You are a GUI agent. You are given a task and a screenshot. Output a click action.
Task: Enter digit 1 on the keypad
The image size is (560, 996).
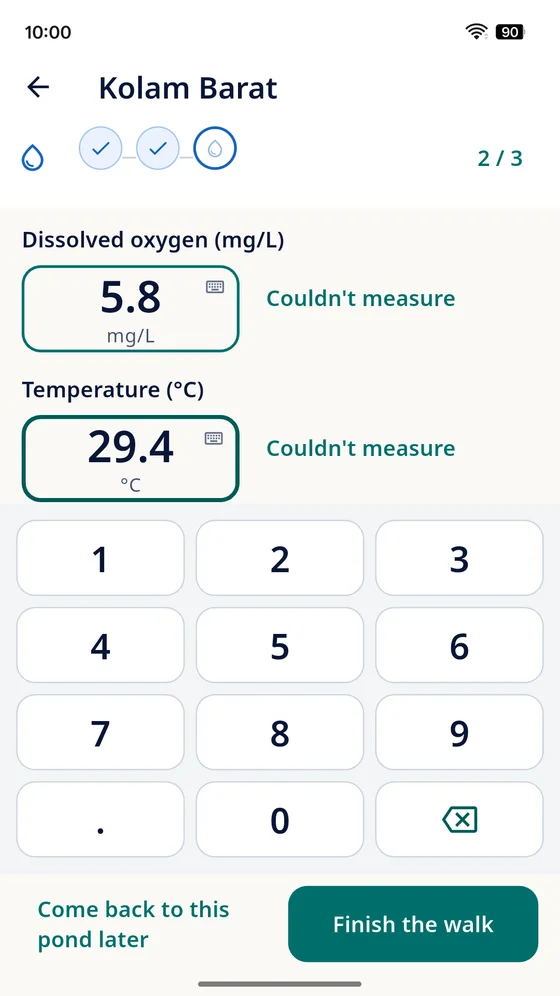(100, 558)
